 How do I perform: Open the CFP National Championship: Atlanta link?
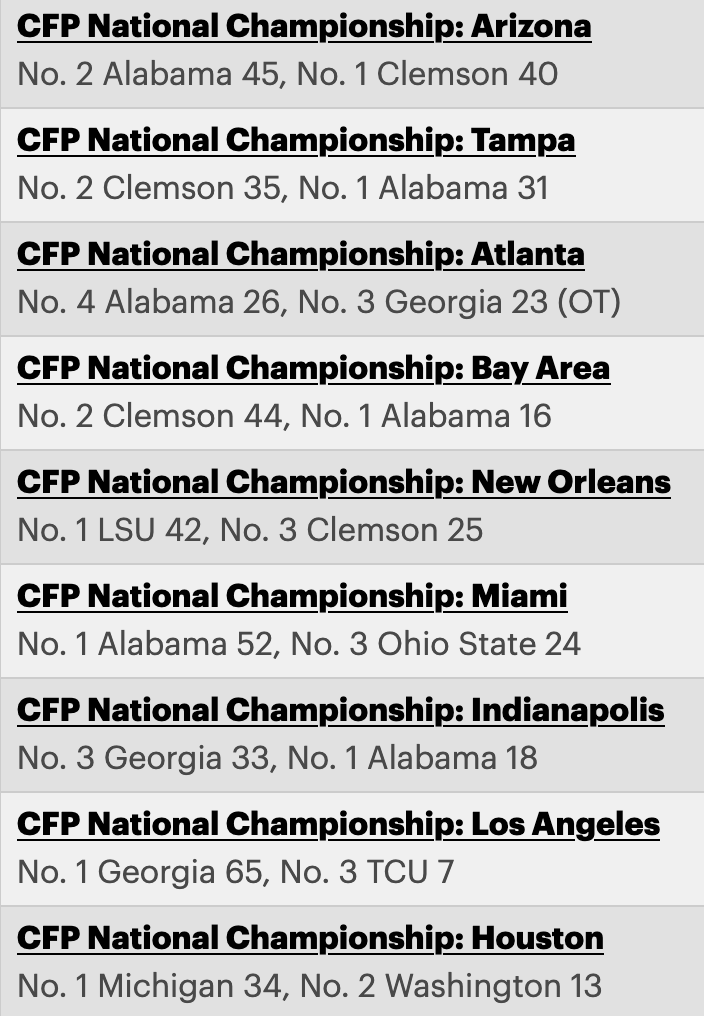click(301, 255)
